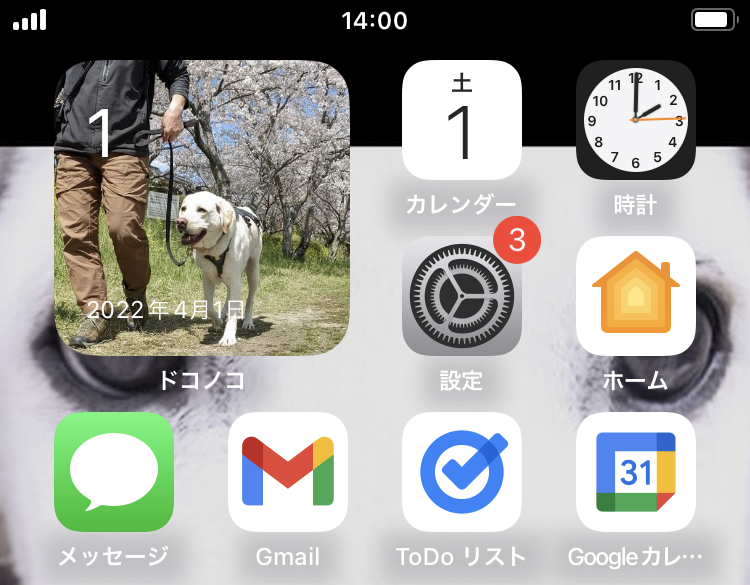Open 設定 with three badge notifications
Viewport: 750px width, 585px height.
(x=462, y=296)
